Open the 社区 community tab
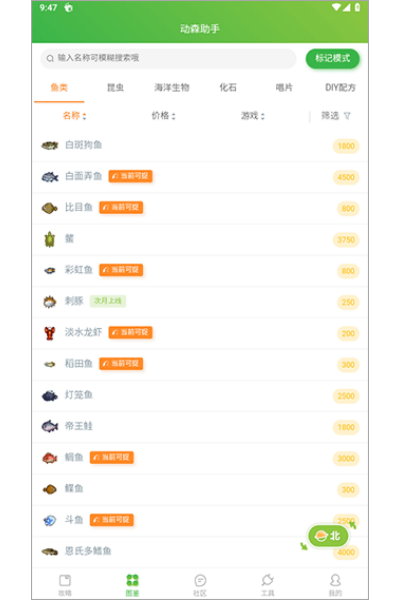 pos(200,585)
